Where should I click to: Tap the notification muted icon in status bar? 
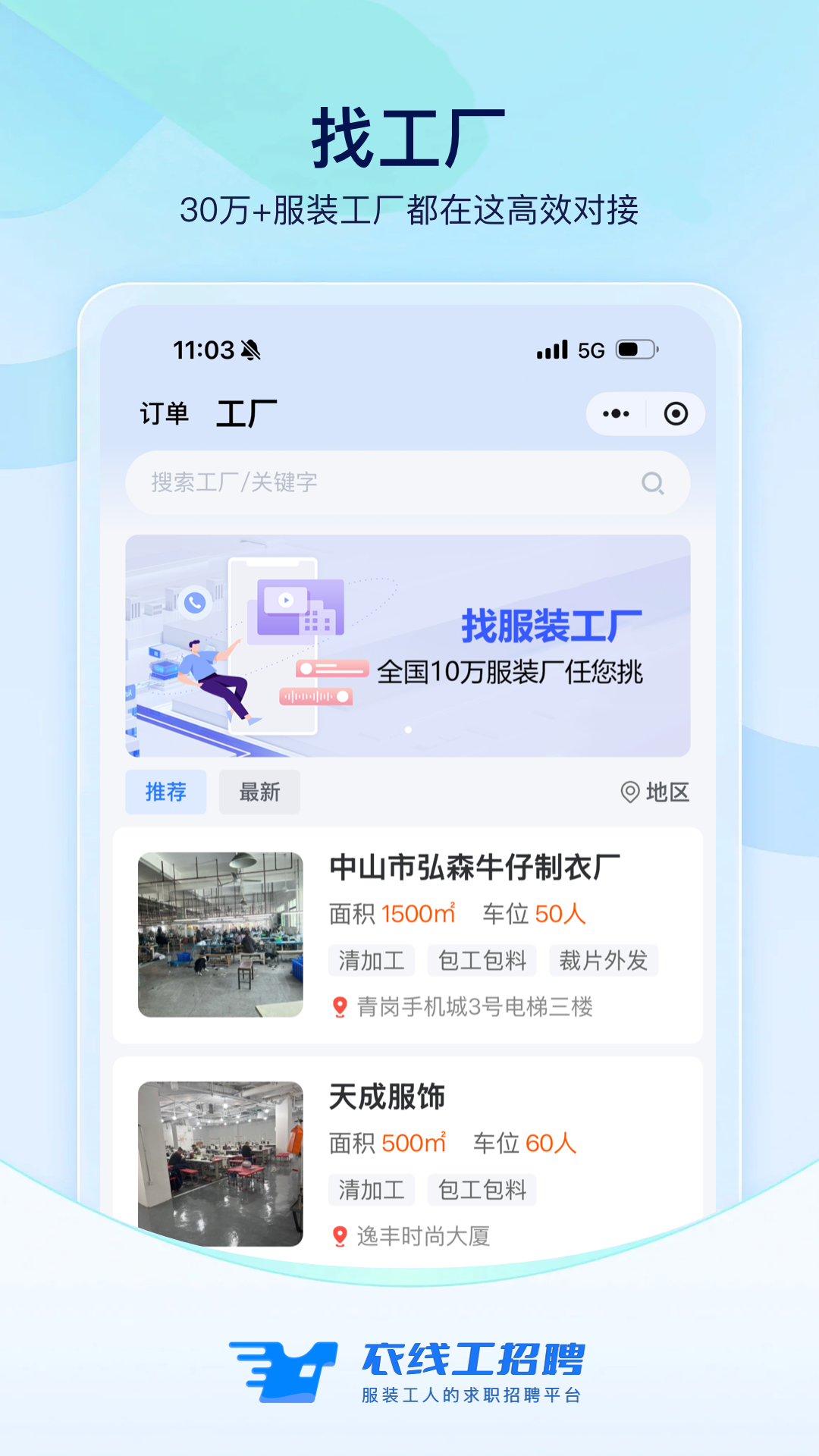(250, 349)
